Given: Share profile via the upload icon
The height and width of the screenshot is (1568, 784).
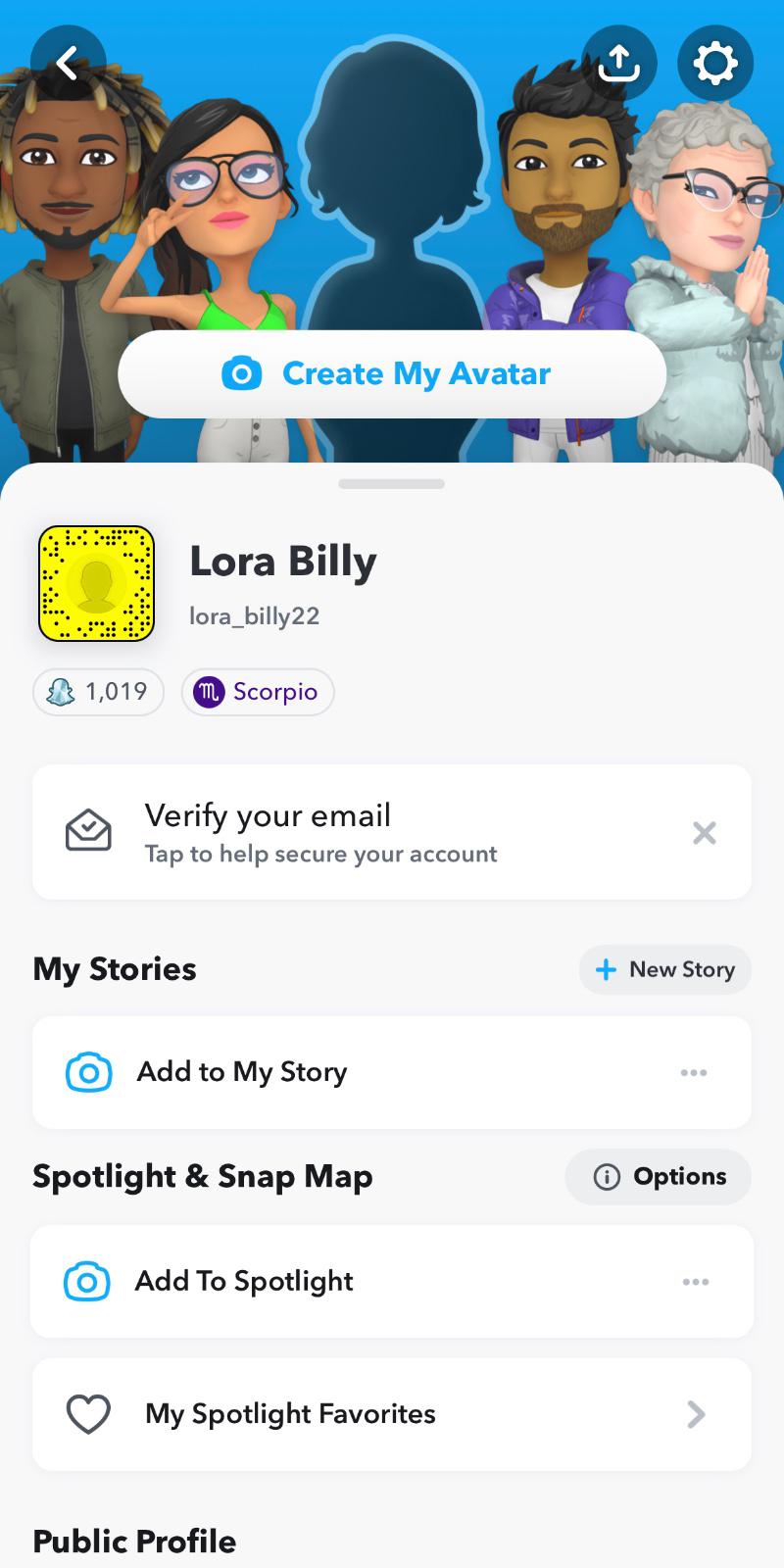Looking at the screenshot, I should pyautogui.click(x=618, y=64).
